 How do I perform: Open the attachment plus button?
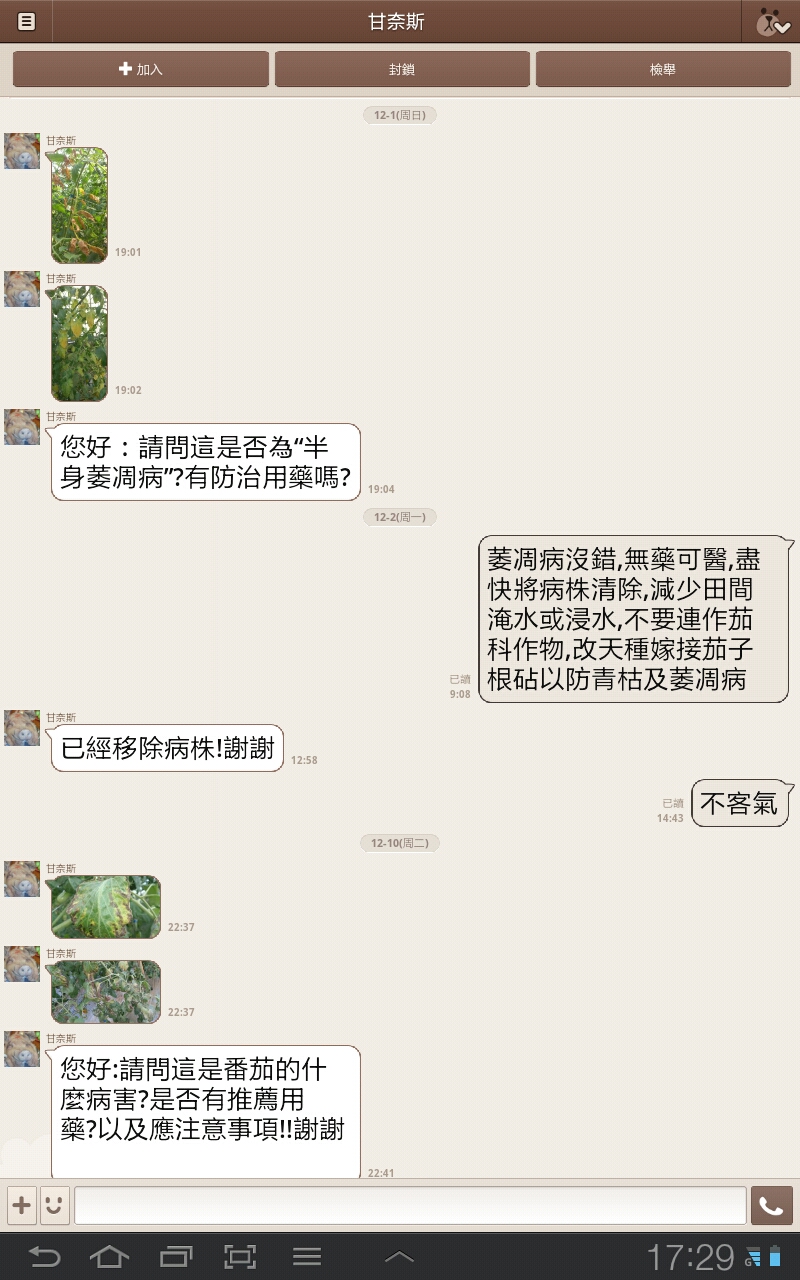[21, 1205]
